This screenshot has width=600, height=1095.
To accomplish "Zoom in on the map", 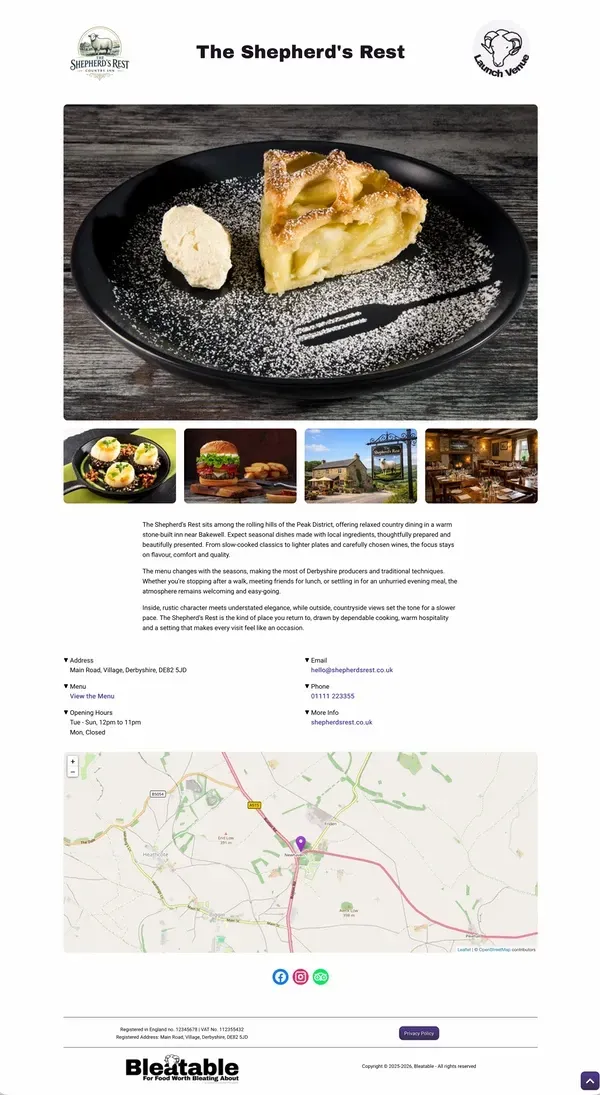I will point(73,761).
